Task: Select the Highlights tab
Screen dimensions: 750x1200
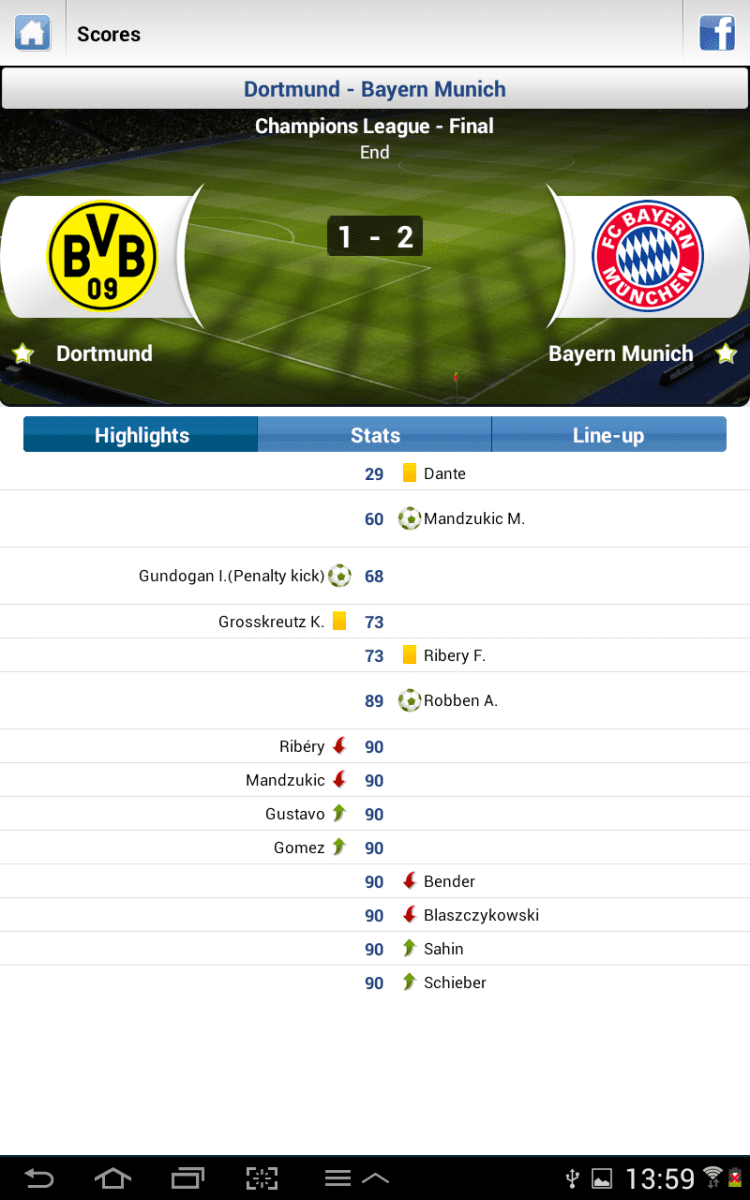Action: coord(141,435)
